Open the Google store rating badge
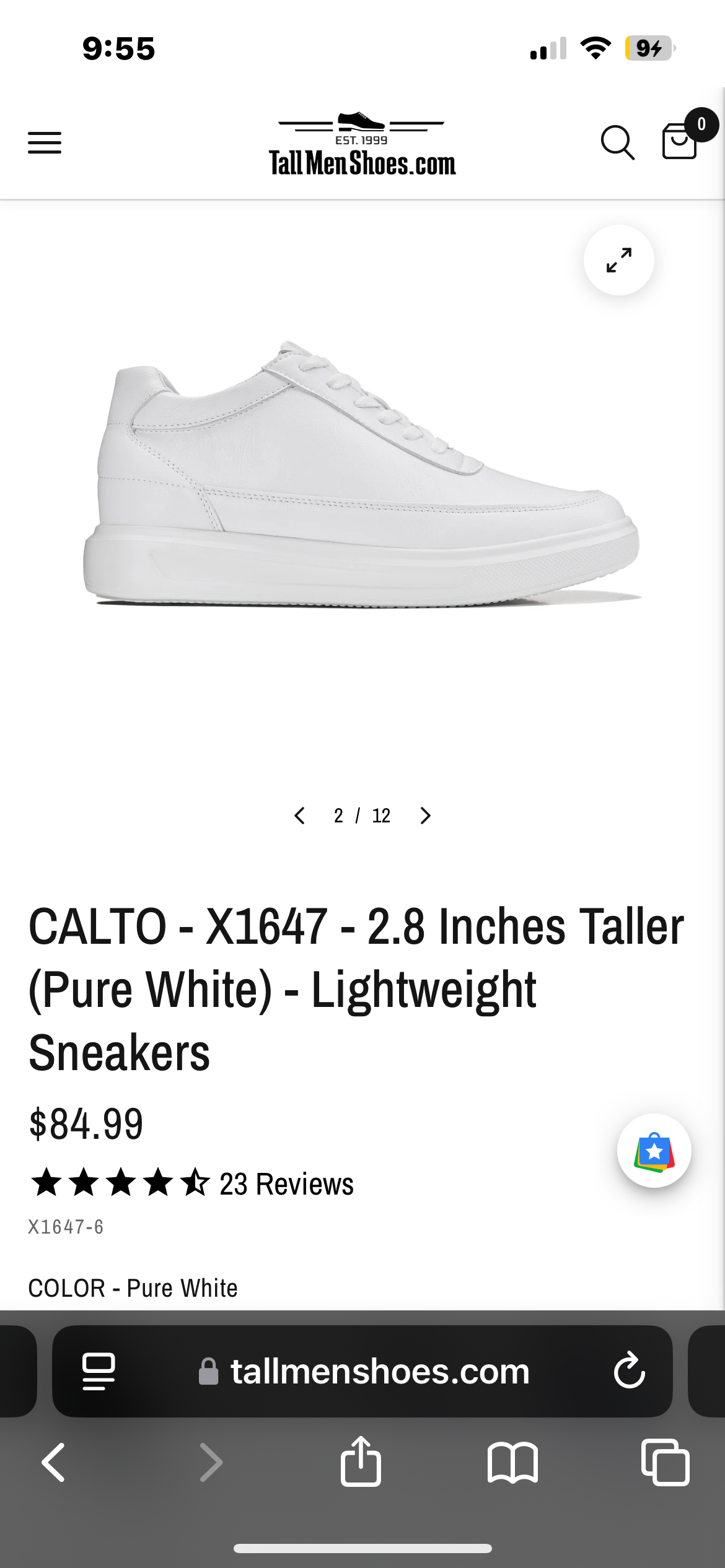 (654, 1151)
